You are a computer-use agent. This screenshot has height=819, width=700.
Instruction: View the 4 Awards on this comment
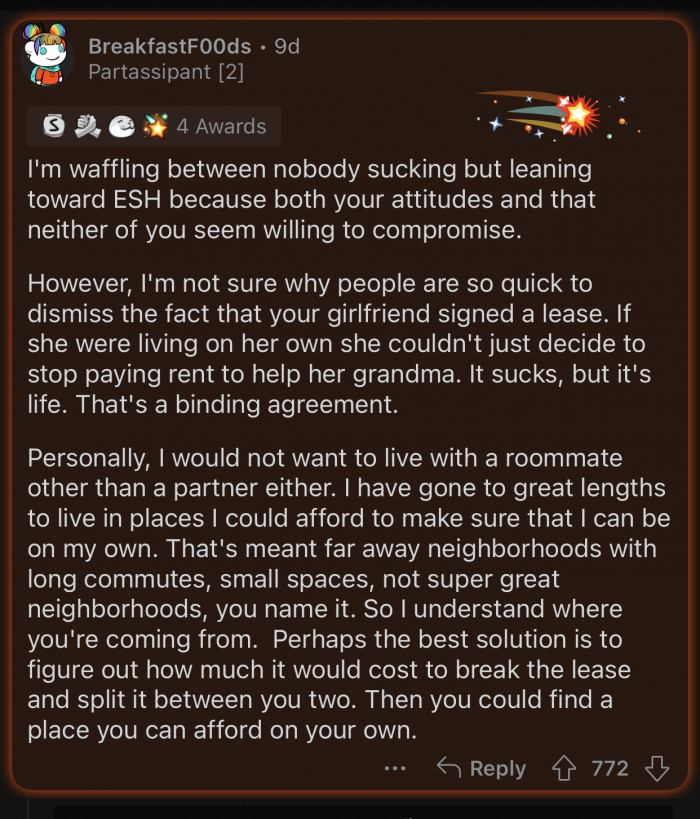click(x=154, y=127)
